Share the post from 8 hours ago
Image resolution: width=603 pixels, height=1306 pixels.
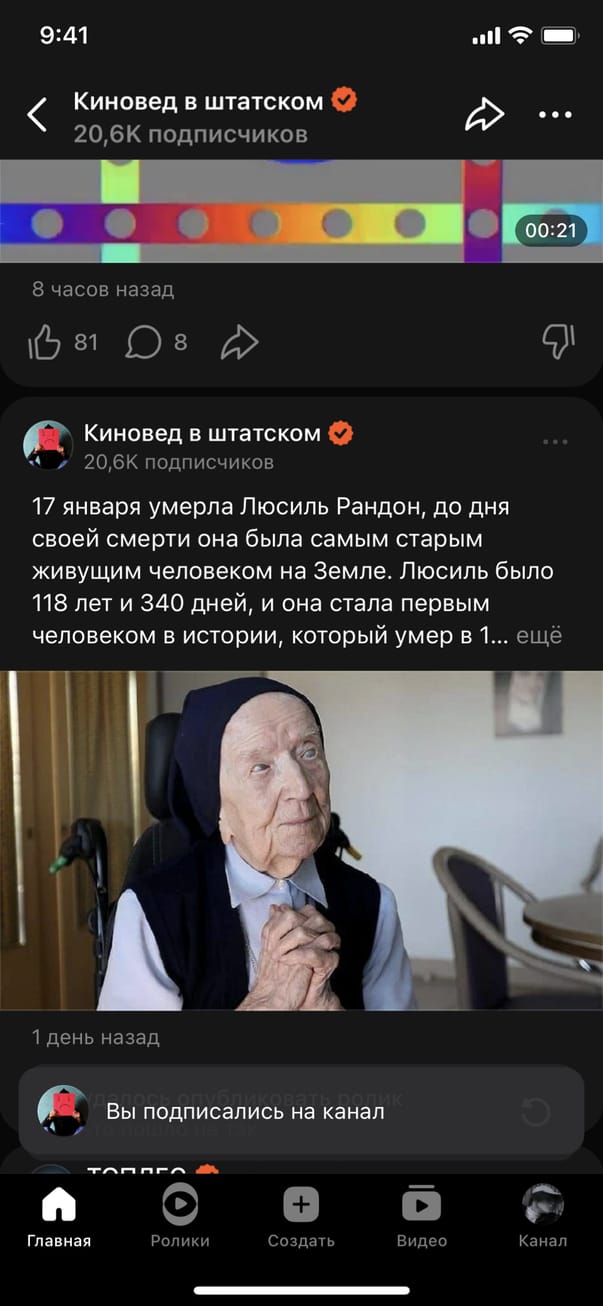[x=239, y=343]
